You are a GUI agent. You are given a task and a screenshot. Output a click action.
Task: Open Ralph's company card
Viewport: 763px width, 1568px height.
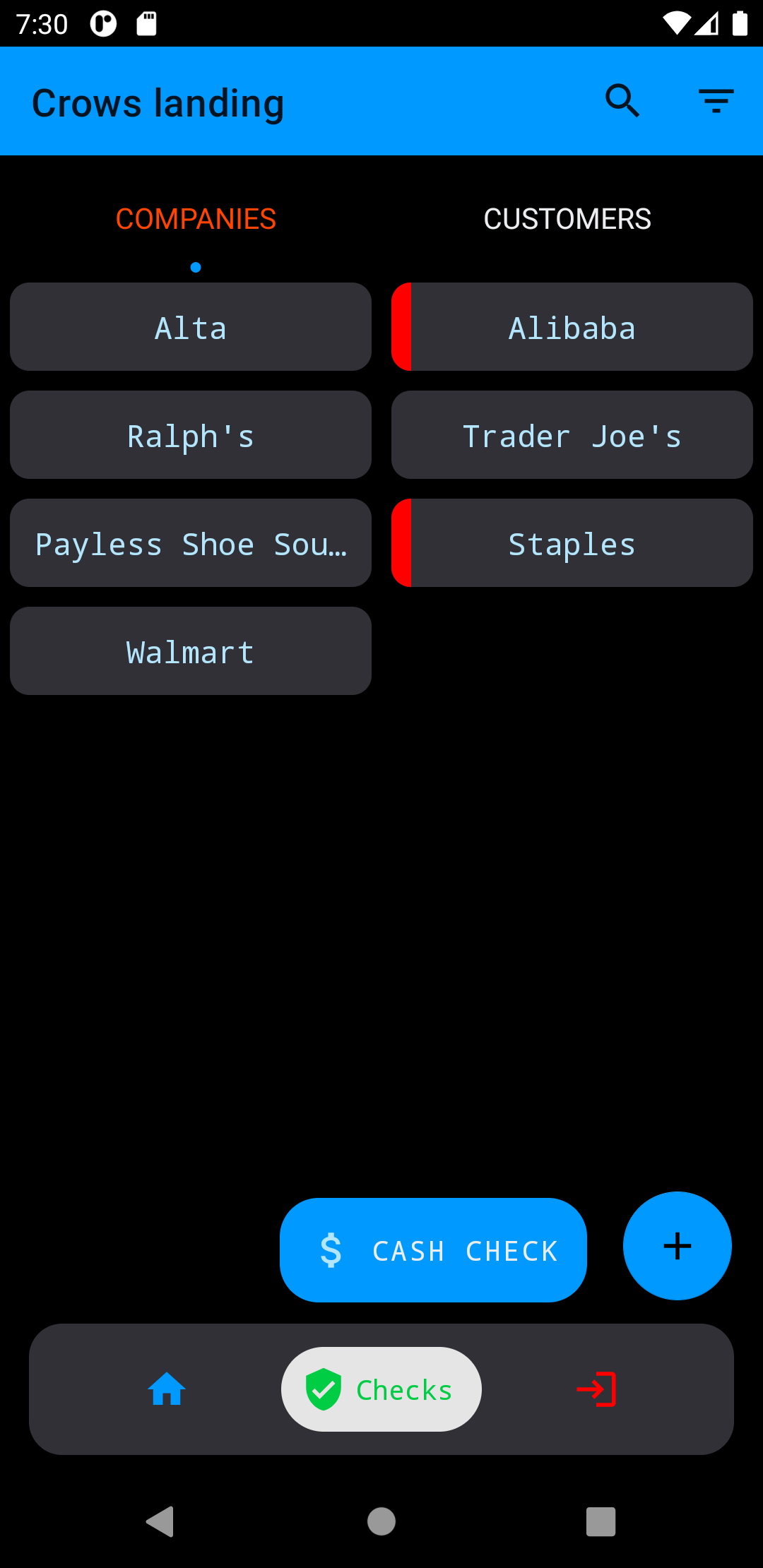tap(191, 435)
